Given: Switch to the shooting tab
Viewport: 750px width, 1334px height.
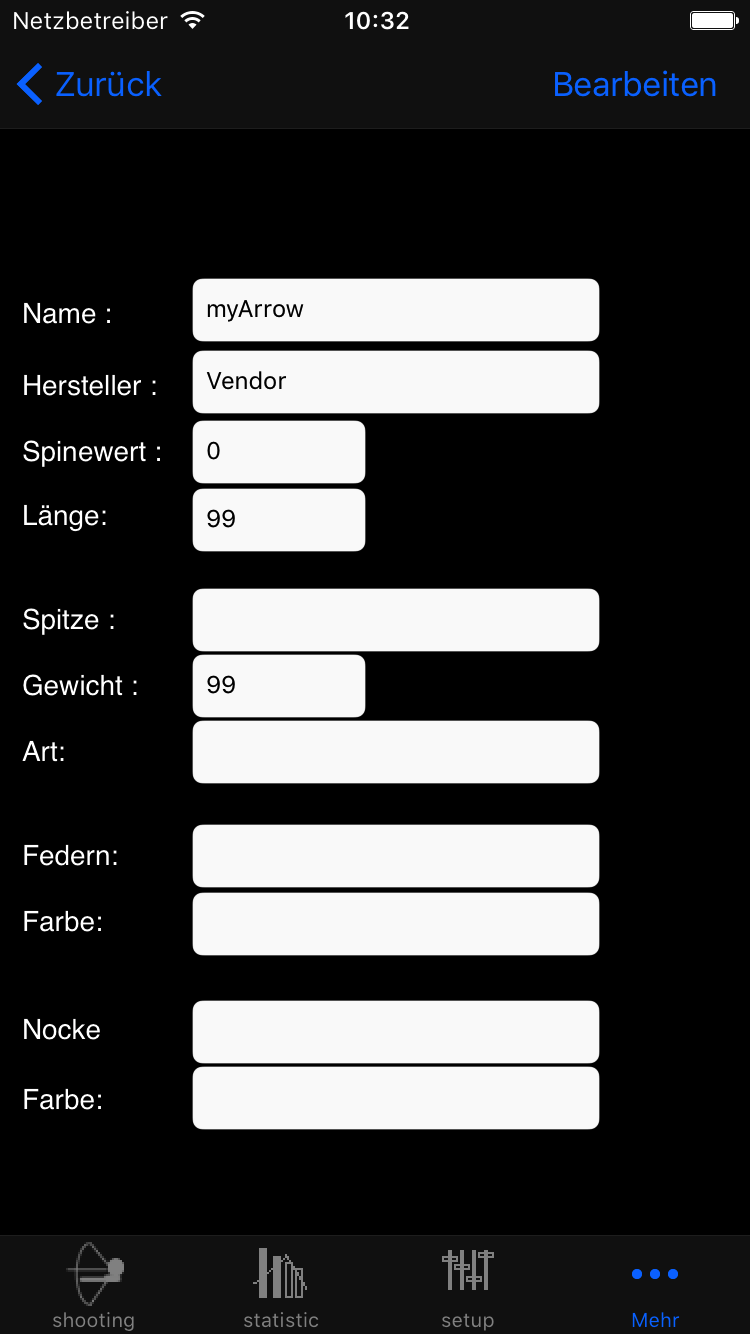Looking at the screenshot, I should 94,1285.
